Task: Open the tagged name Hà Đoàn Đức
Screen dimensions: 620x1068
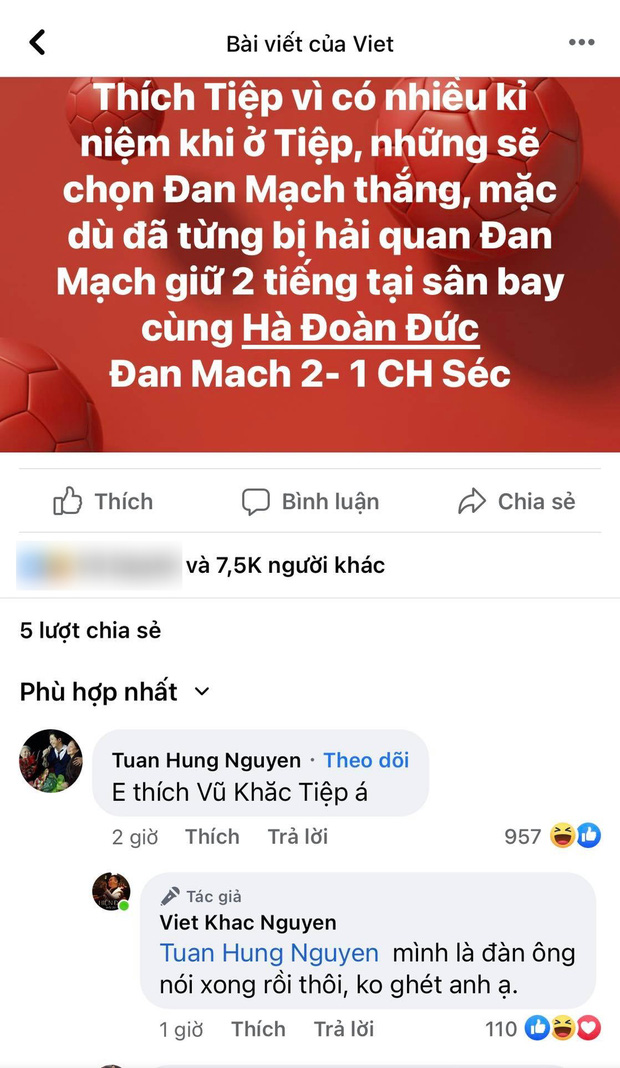Action: (361, 328)
